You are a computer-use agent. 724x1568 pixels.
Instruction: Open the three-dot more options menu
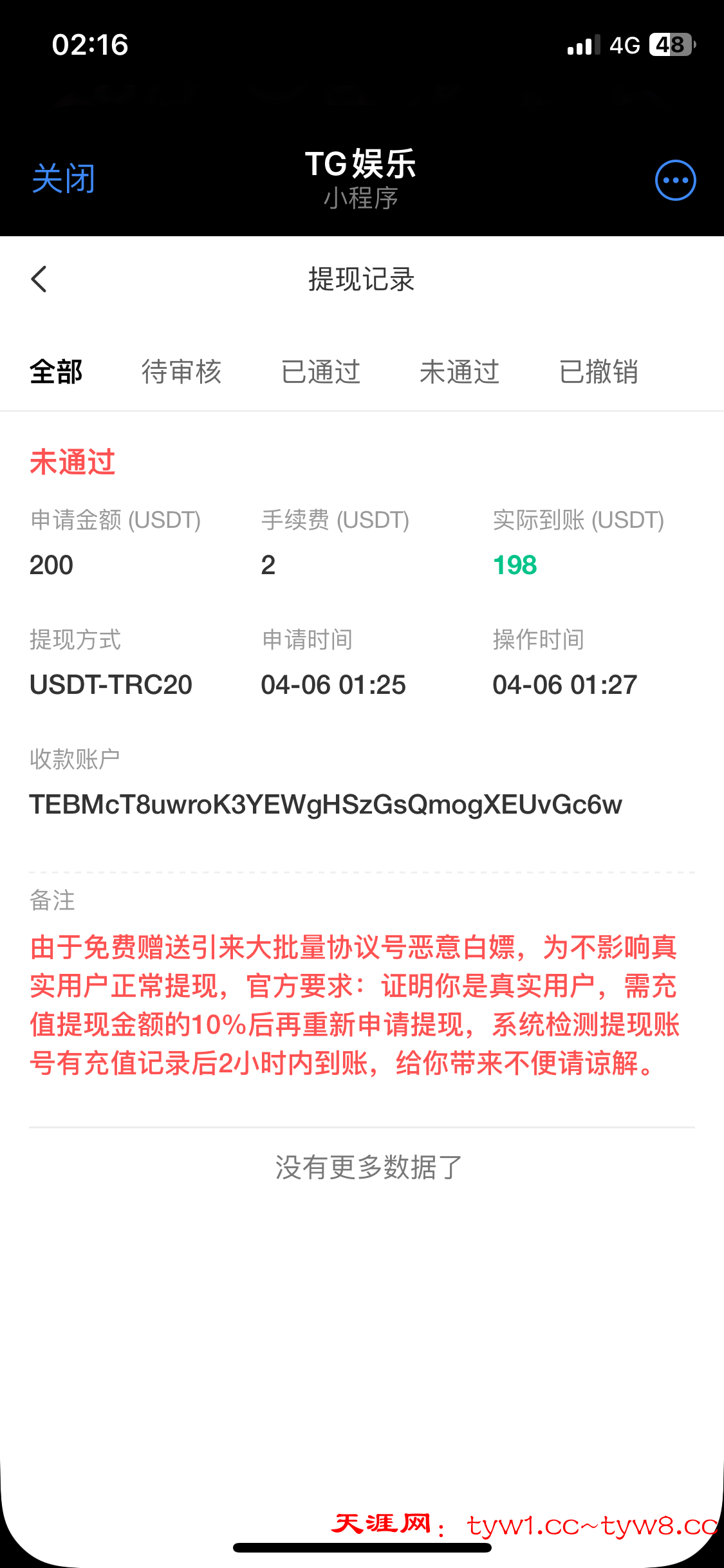tap(675, 180)
